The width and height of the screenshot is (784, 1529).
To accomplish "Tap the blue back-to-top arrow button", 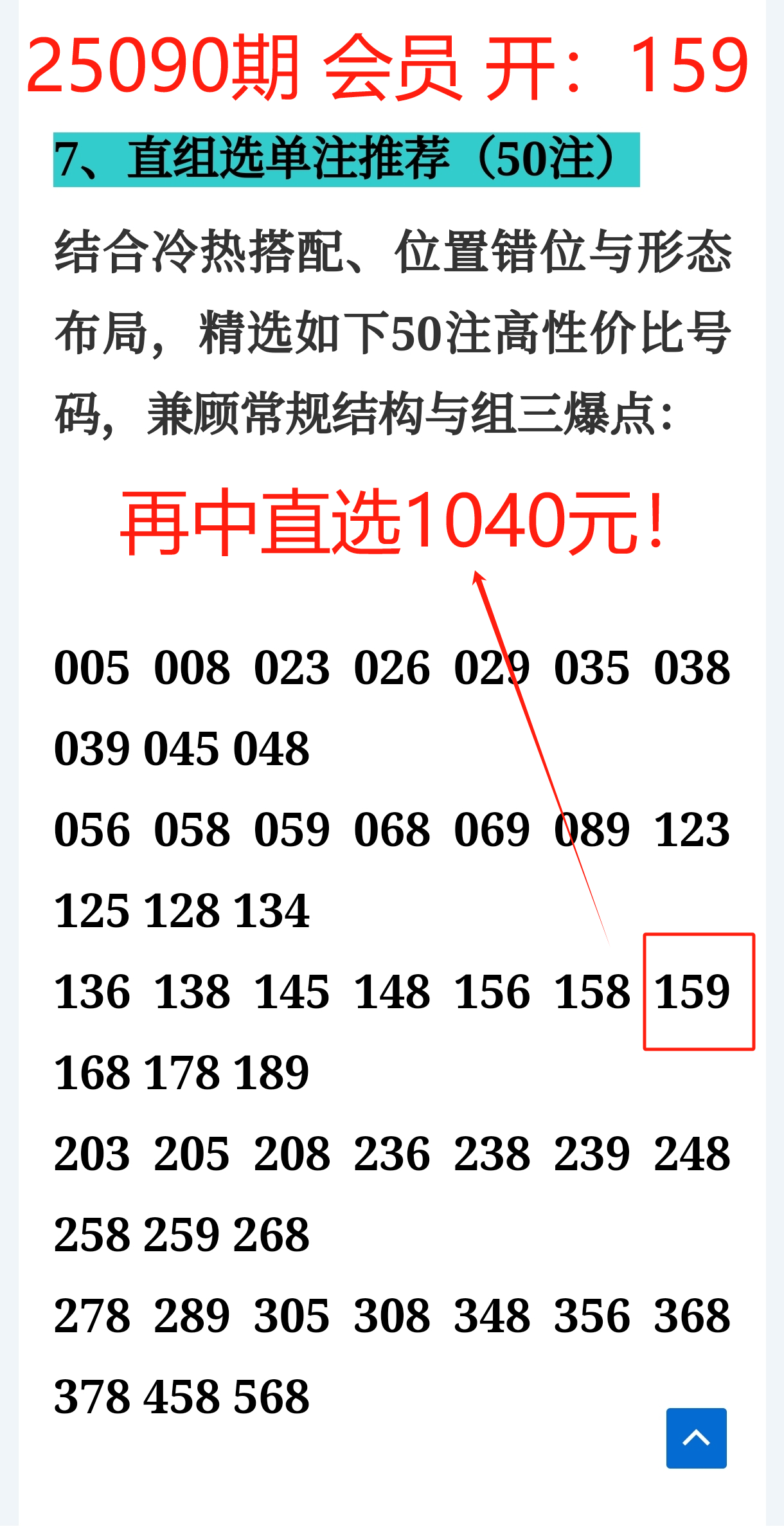I will [696, 1438].
